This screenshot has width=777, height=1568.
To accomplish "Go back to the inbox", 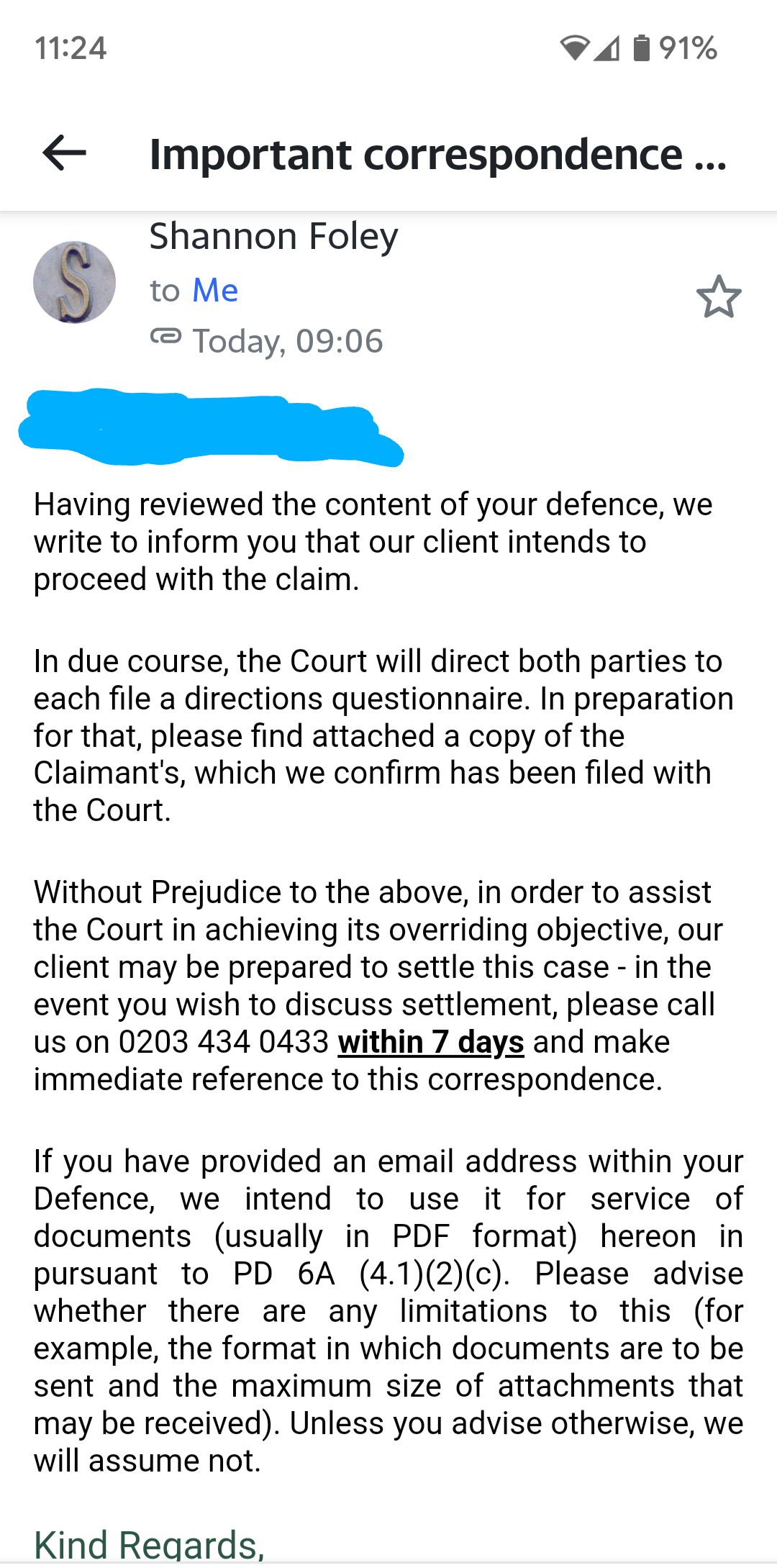I will click(x=64, y=153).
